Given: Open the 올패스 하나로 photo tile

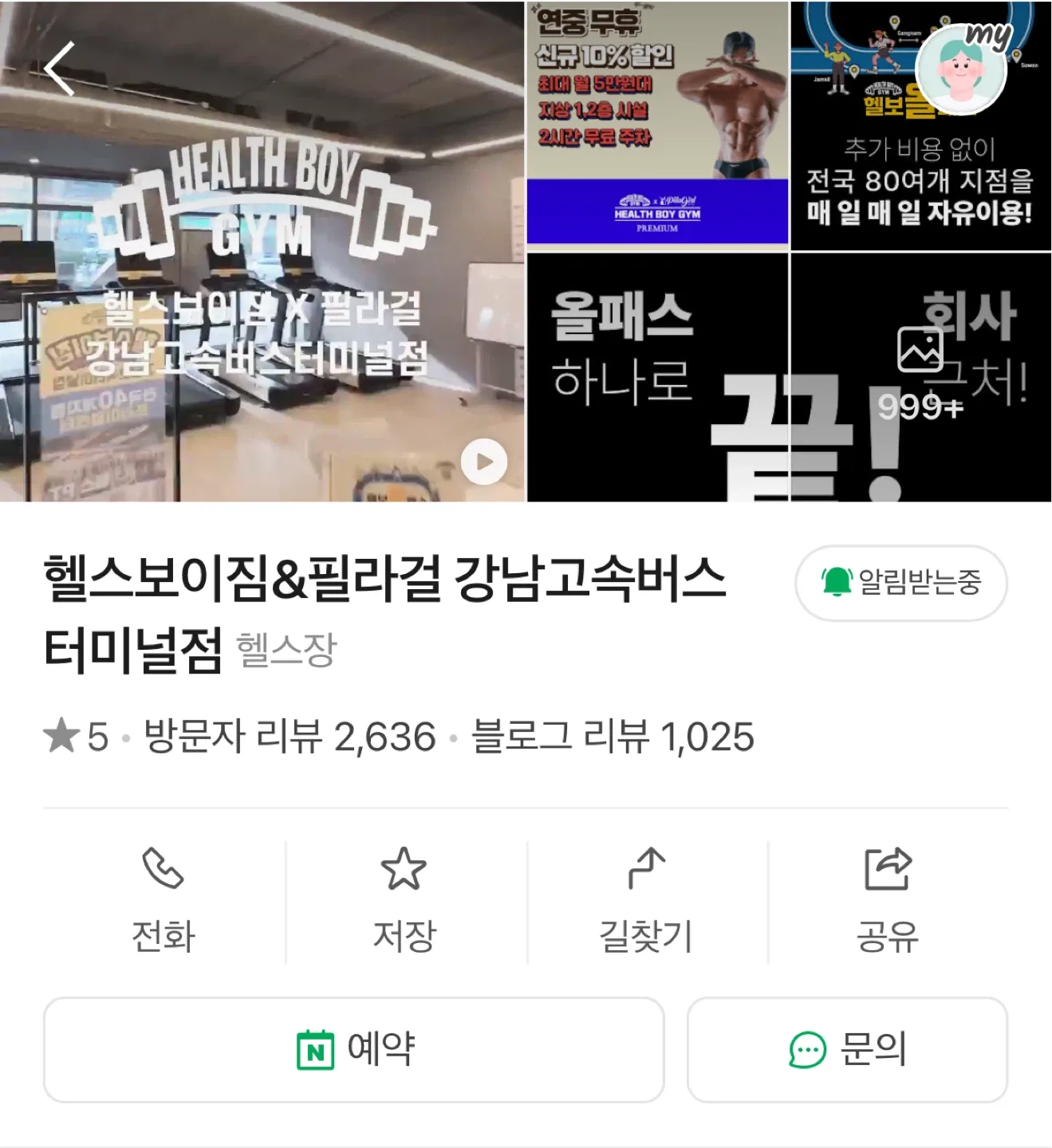Looking at the screenshot, I should 657,376.
